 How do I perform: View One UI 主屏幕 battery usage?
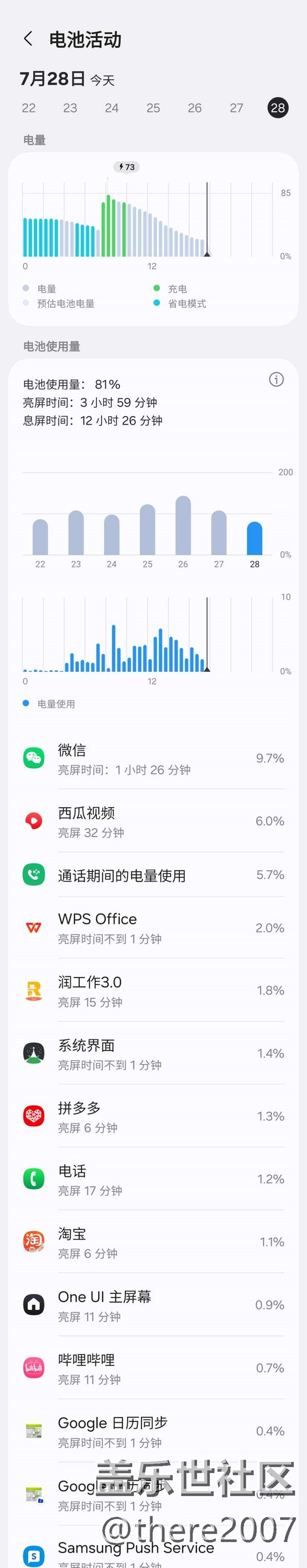[x=153, y=1306]
